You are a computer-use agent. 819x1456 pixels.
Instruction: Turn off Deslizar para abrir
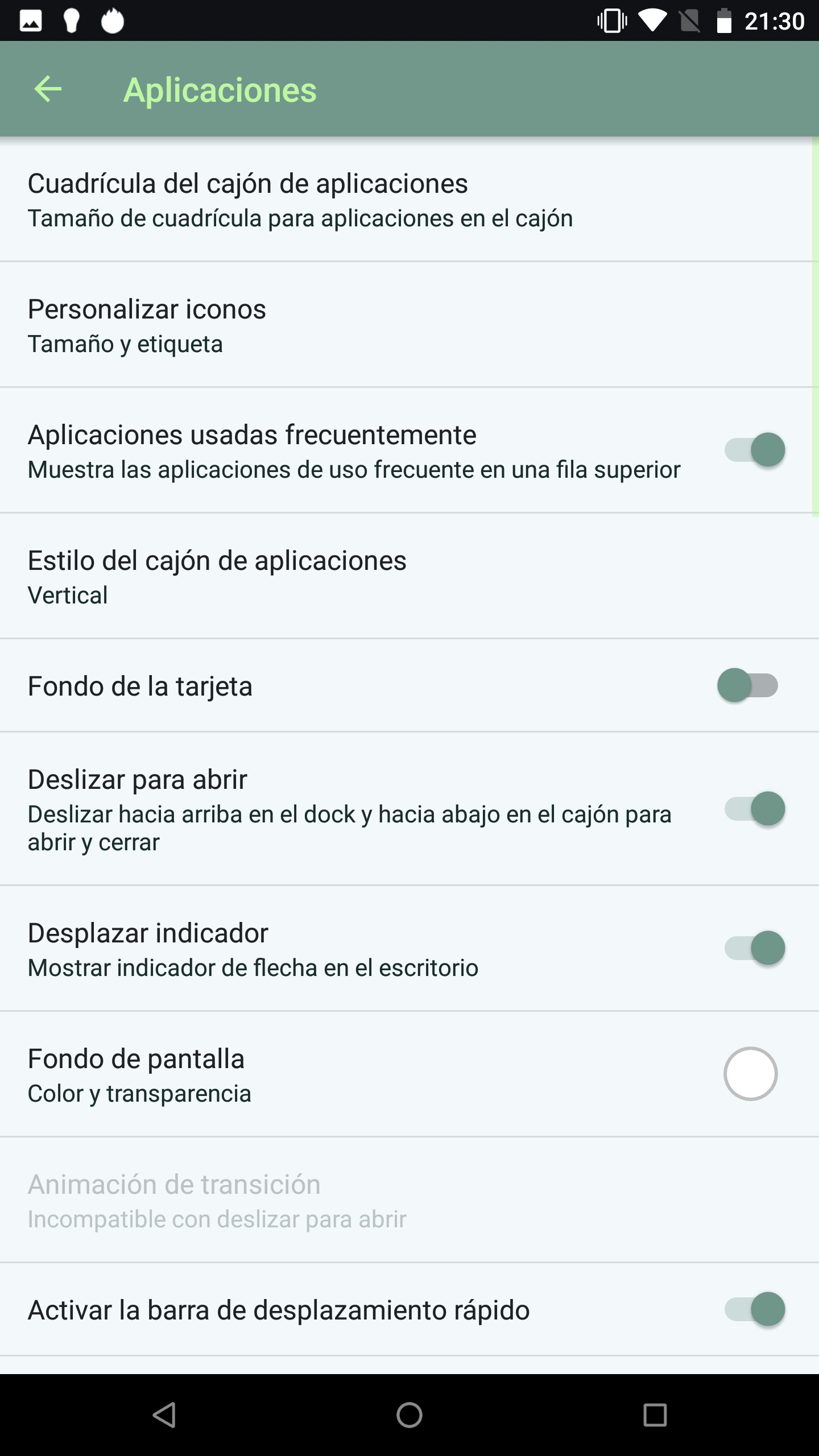754,809
